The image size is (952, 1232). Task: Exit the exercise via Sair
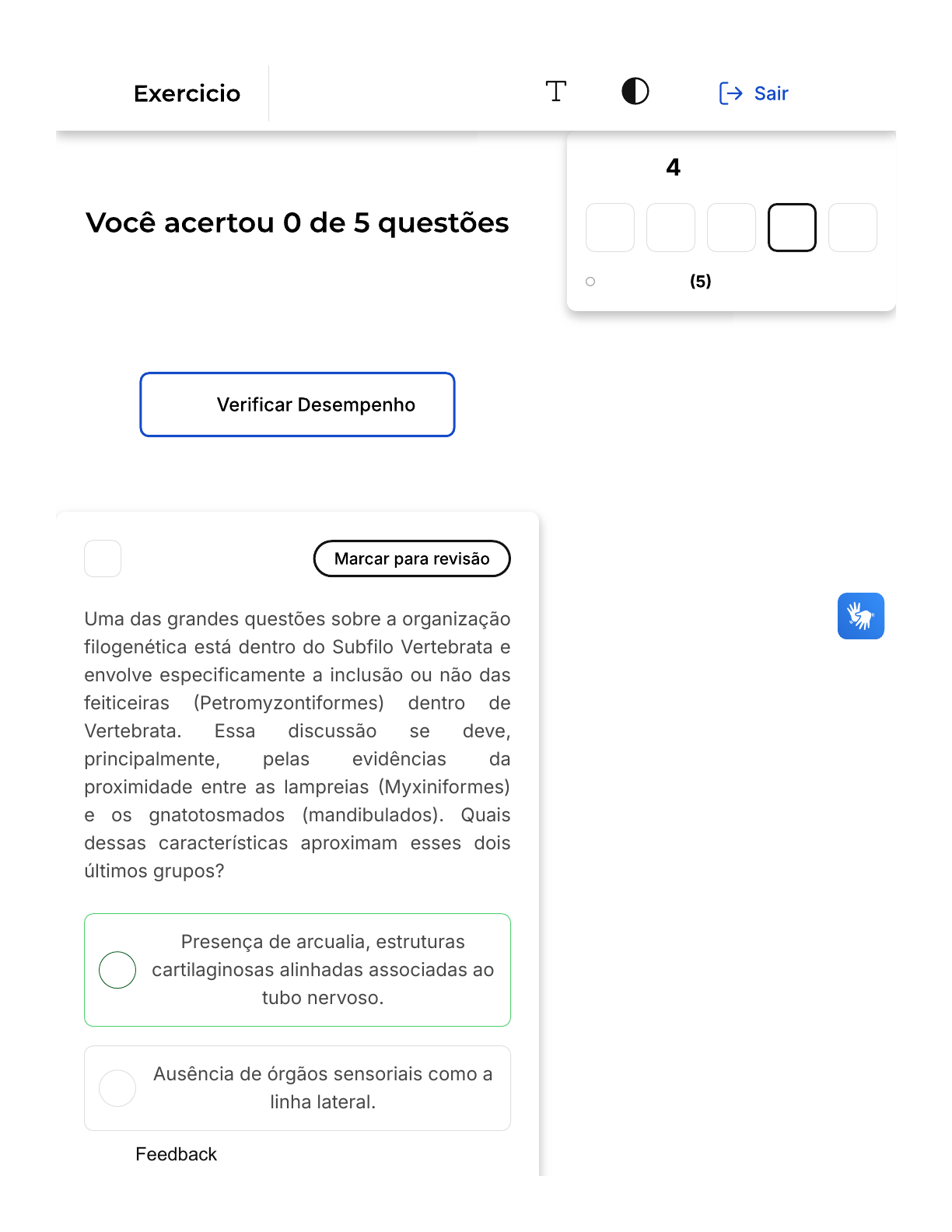(754, 93)
